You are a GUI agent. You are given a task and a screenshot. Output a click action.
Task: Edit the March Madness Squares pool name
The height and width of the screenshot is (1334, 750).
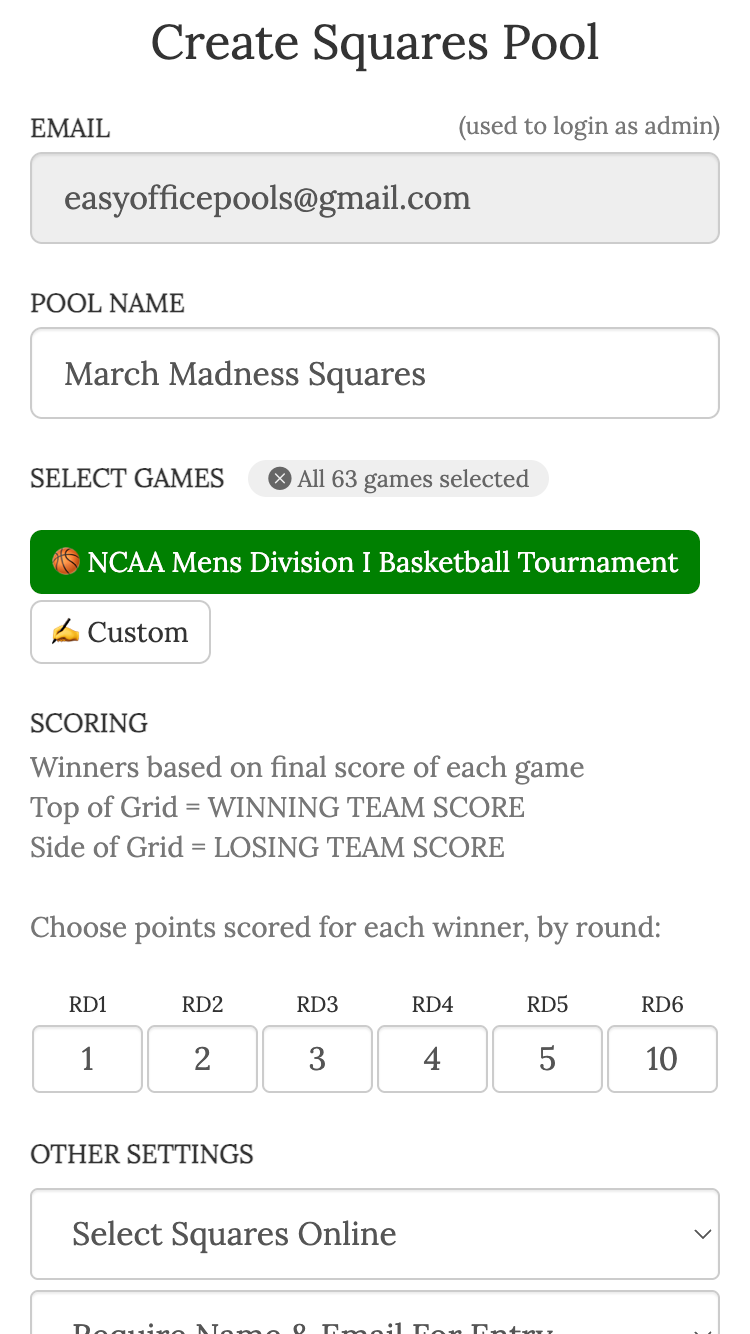pos(375,373)
